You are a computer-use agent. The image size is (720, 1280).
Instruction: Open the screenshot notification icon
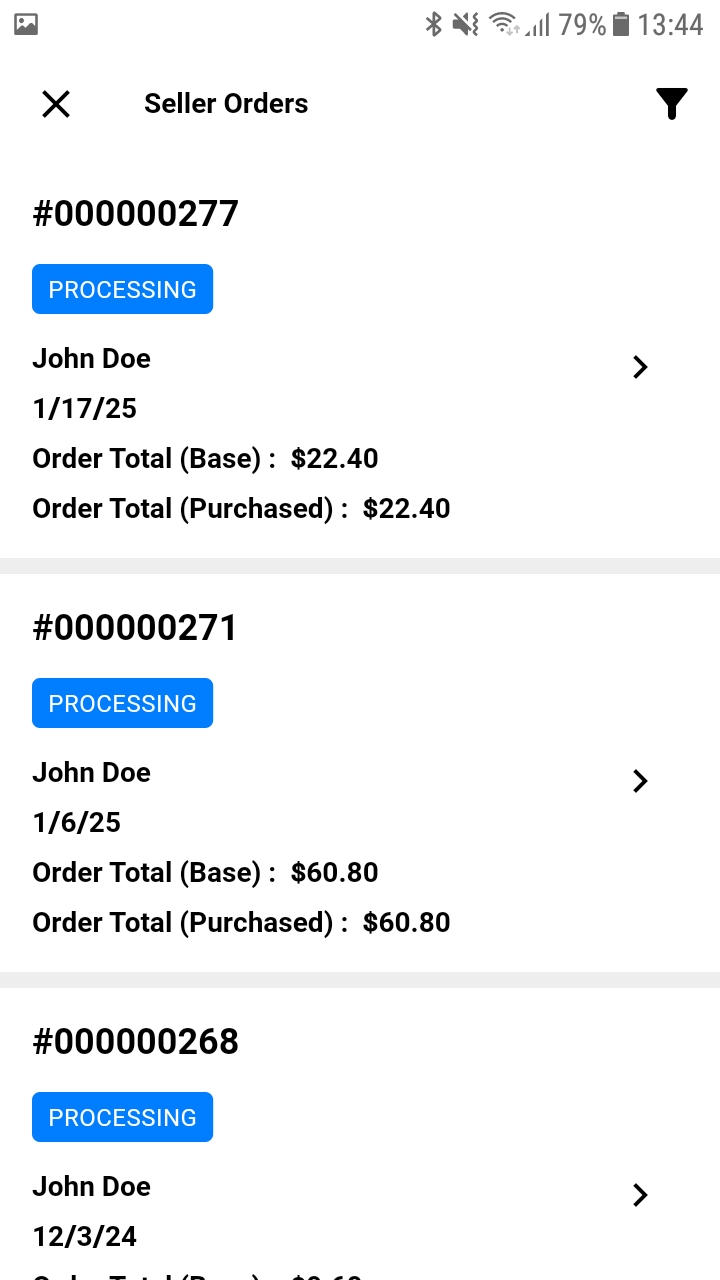coord(24,22)
